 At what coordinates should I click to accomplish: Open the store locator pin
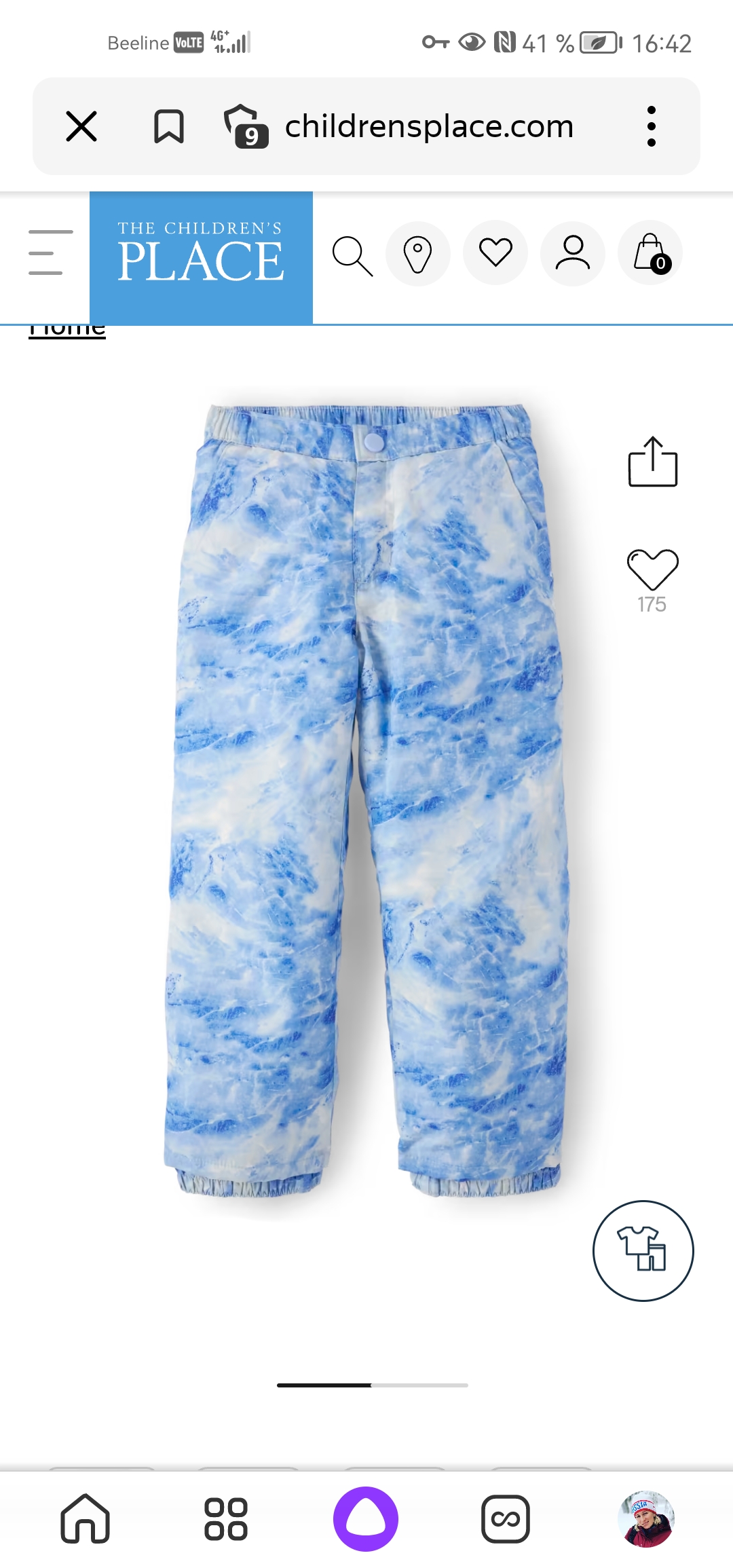417,254
